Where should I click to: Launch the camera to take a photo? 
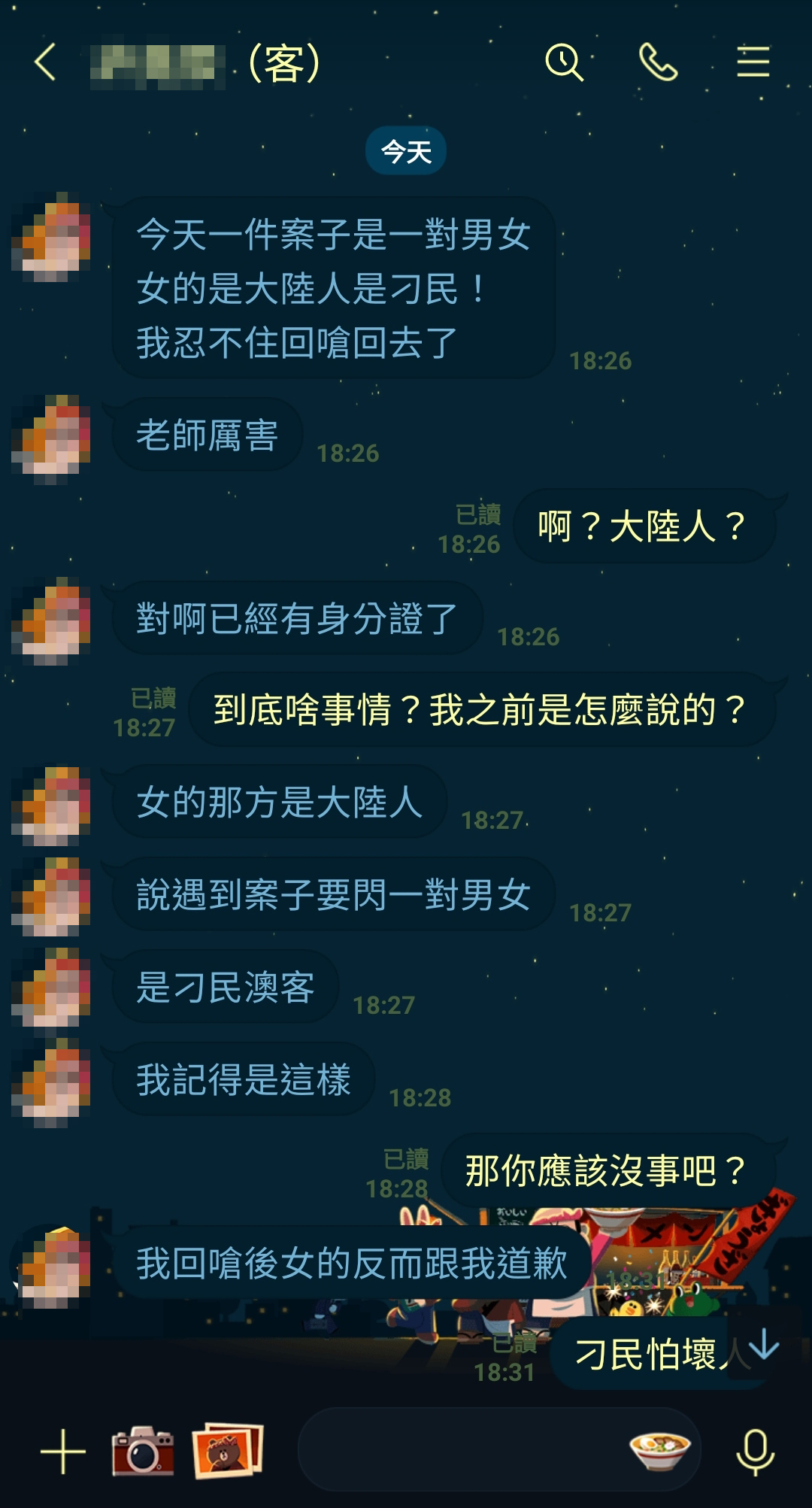coord(143,1451)
